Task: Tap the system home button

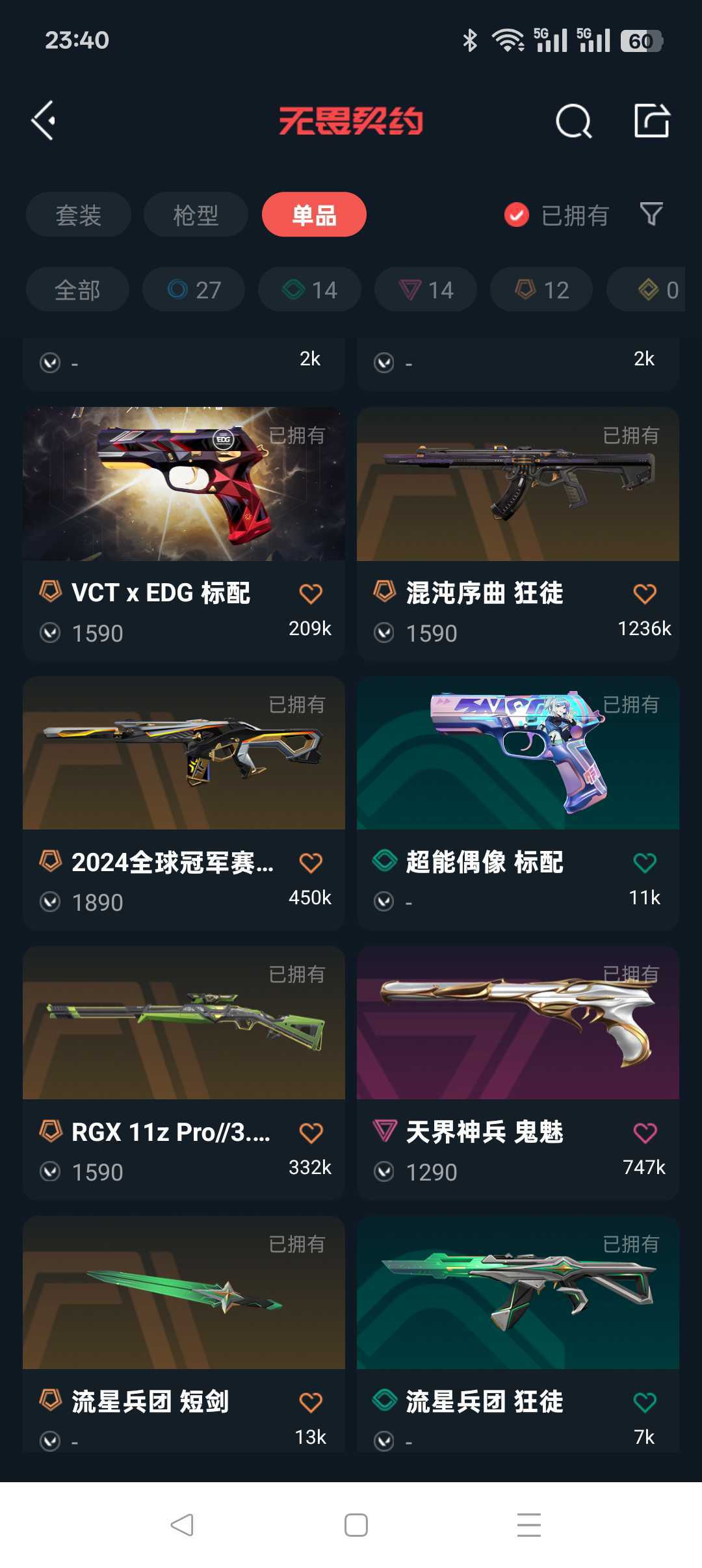Action: [x=356, y=1524]
